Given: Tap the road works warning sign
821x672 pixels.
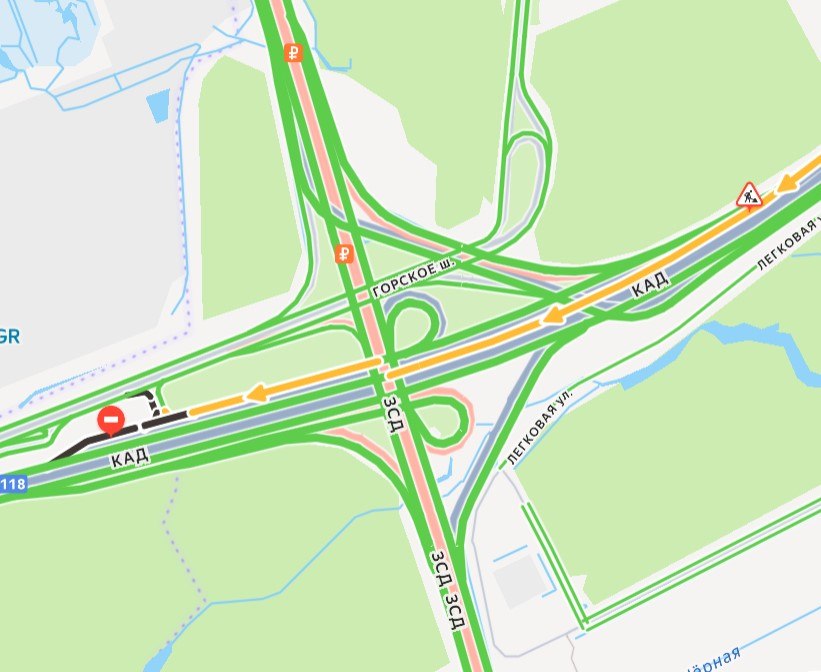Looking at the screenshot, I should (749, 195).
